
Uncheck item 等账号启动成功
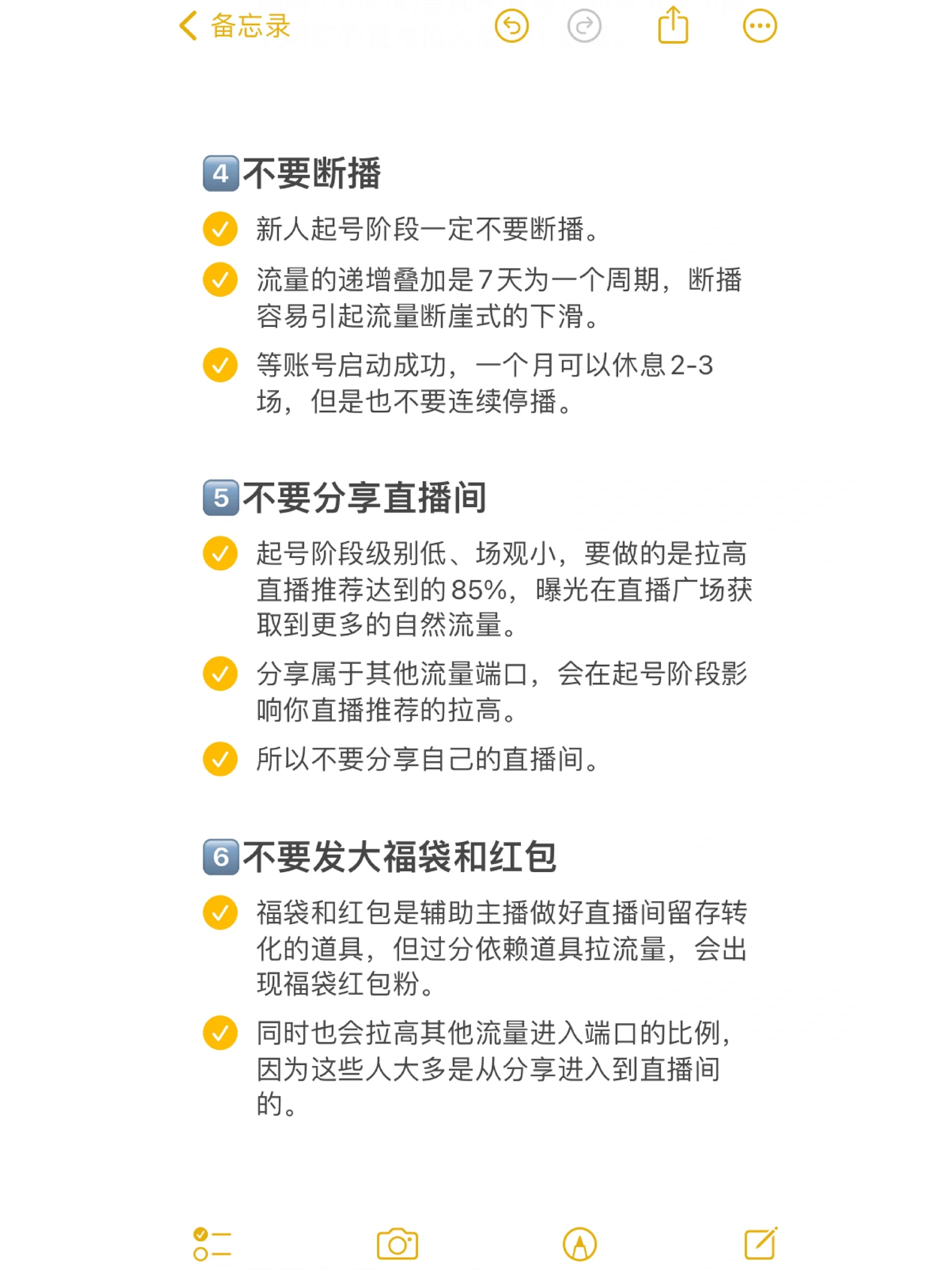pyautogui.click(x=220, y=365)
